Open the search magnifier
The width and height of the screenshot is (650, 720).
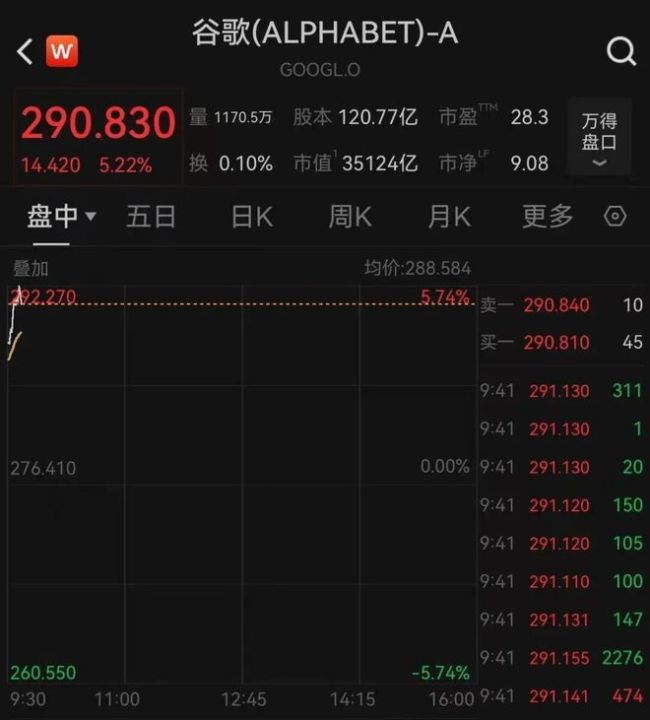621,51
